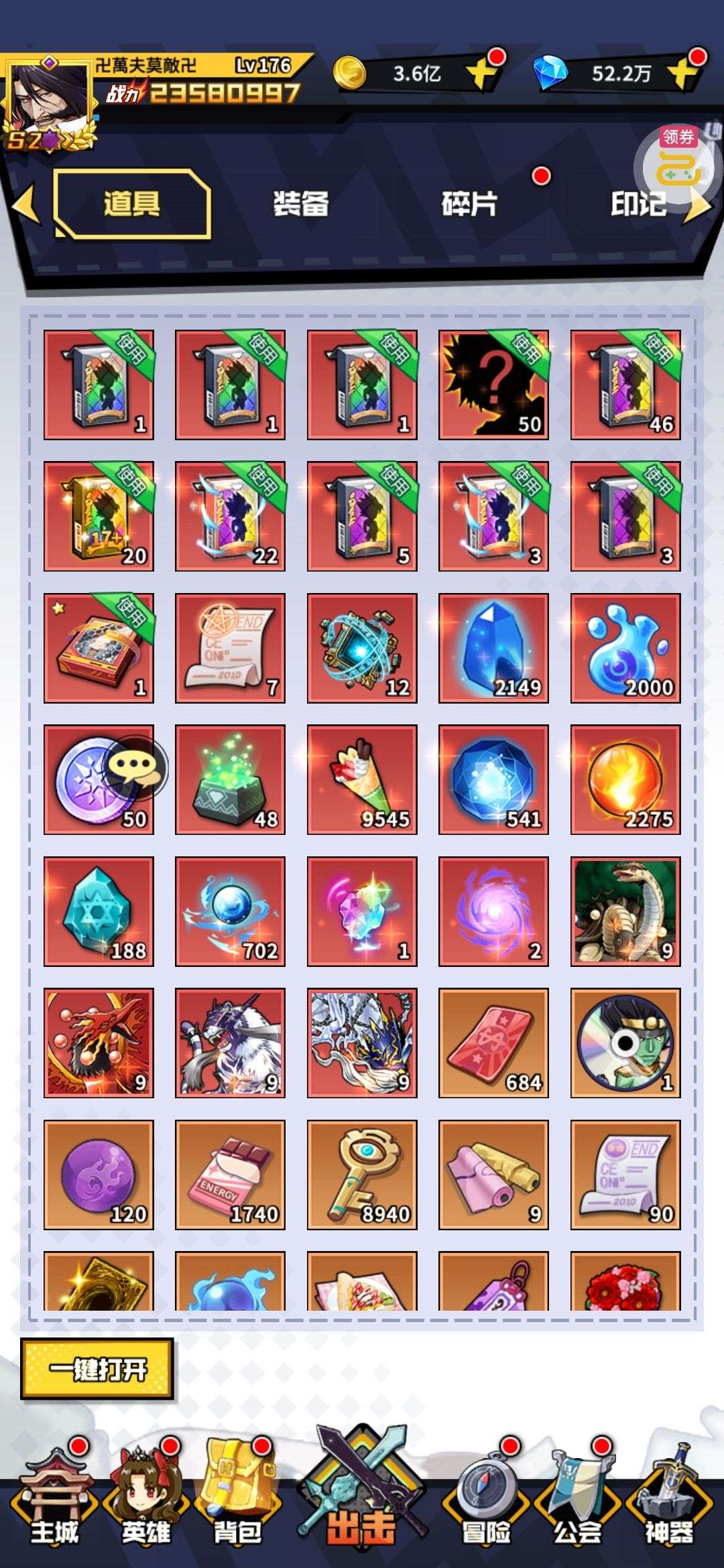Viewport: 724px width, 1568px height.
Task: Switch to the 装备 tab
Action: coord(300,204)
